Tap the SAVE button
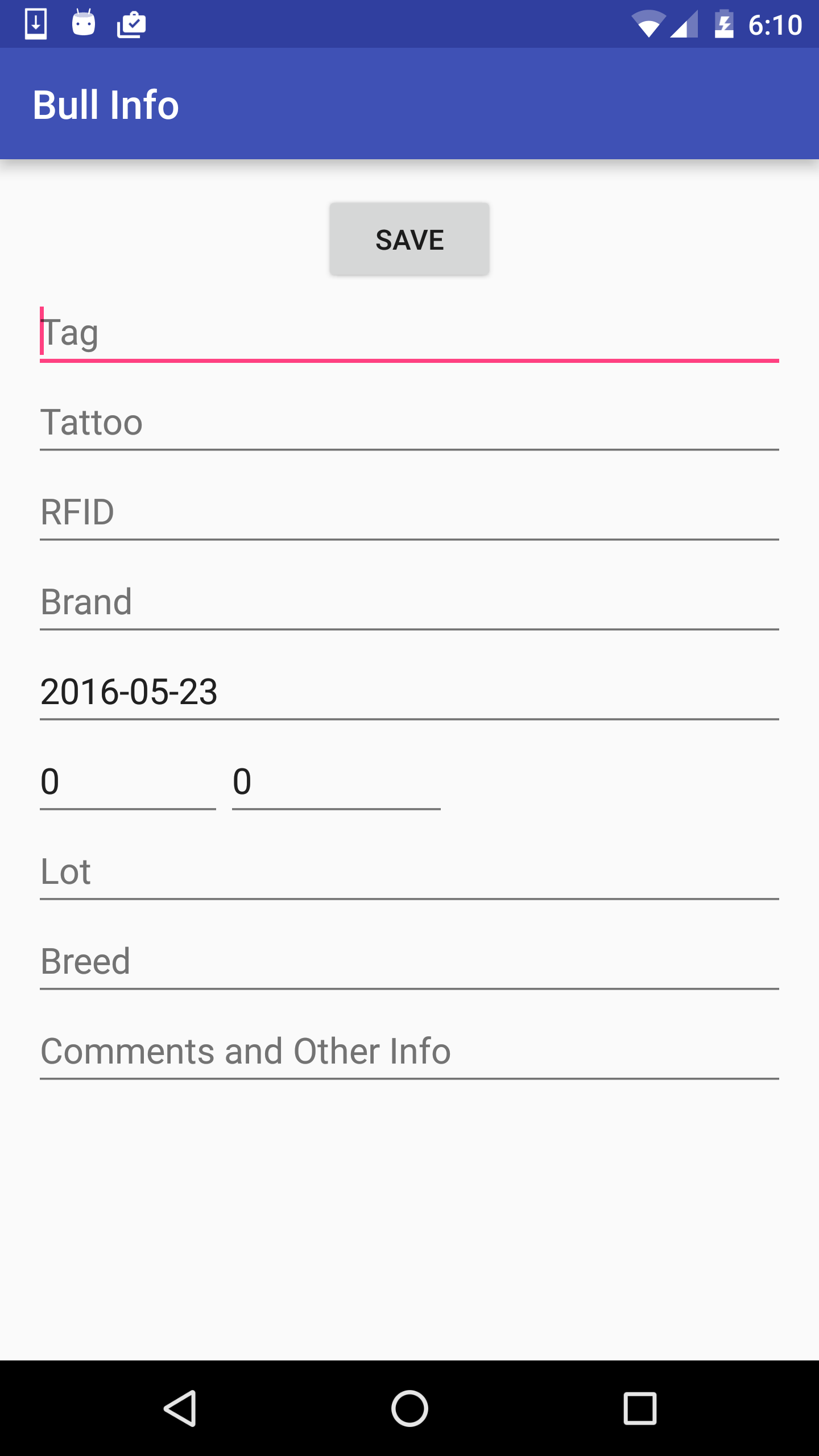The image size is (819, 1456). click(409, 239)
